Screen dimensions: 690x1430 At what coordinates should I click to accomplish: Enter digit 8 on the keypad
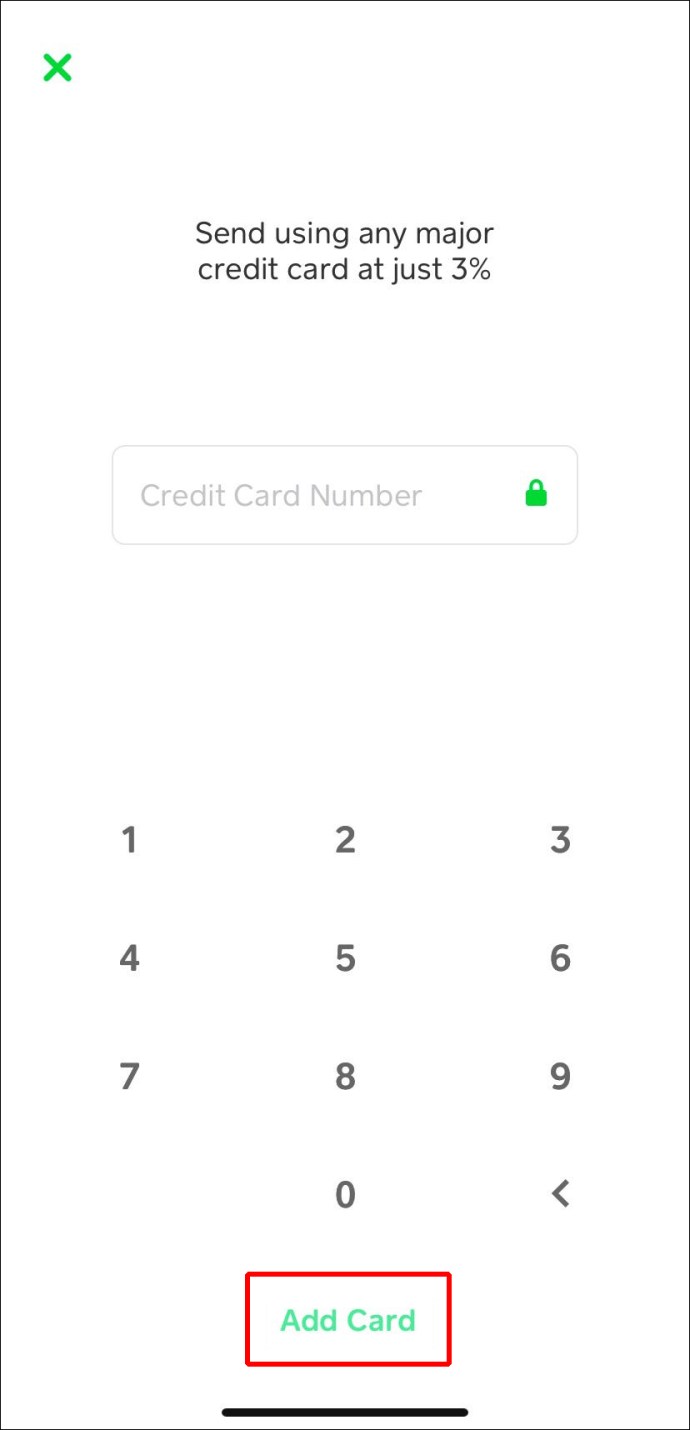(x=345, y=1076)
